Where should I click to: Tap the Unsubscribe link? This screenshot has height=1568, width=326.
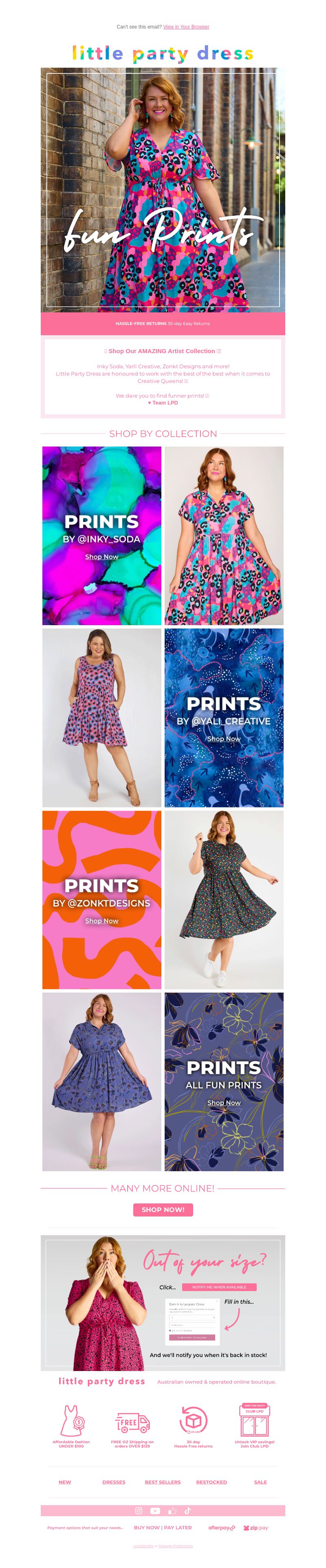coord(143,1546)
